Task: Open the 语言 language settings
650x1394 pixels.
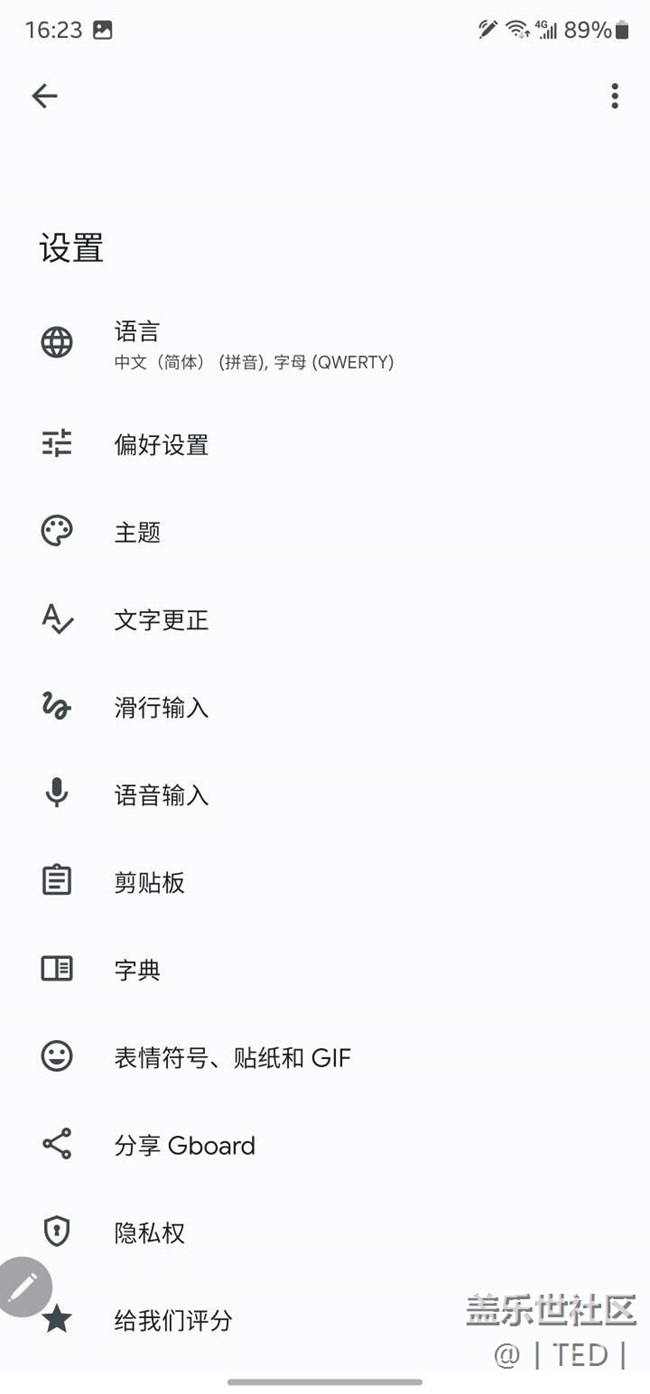Action: pyautogui.click(x=325, y=344)
